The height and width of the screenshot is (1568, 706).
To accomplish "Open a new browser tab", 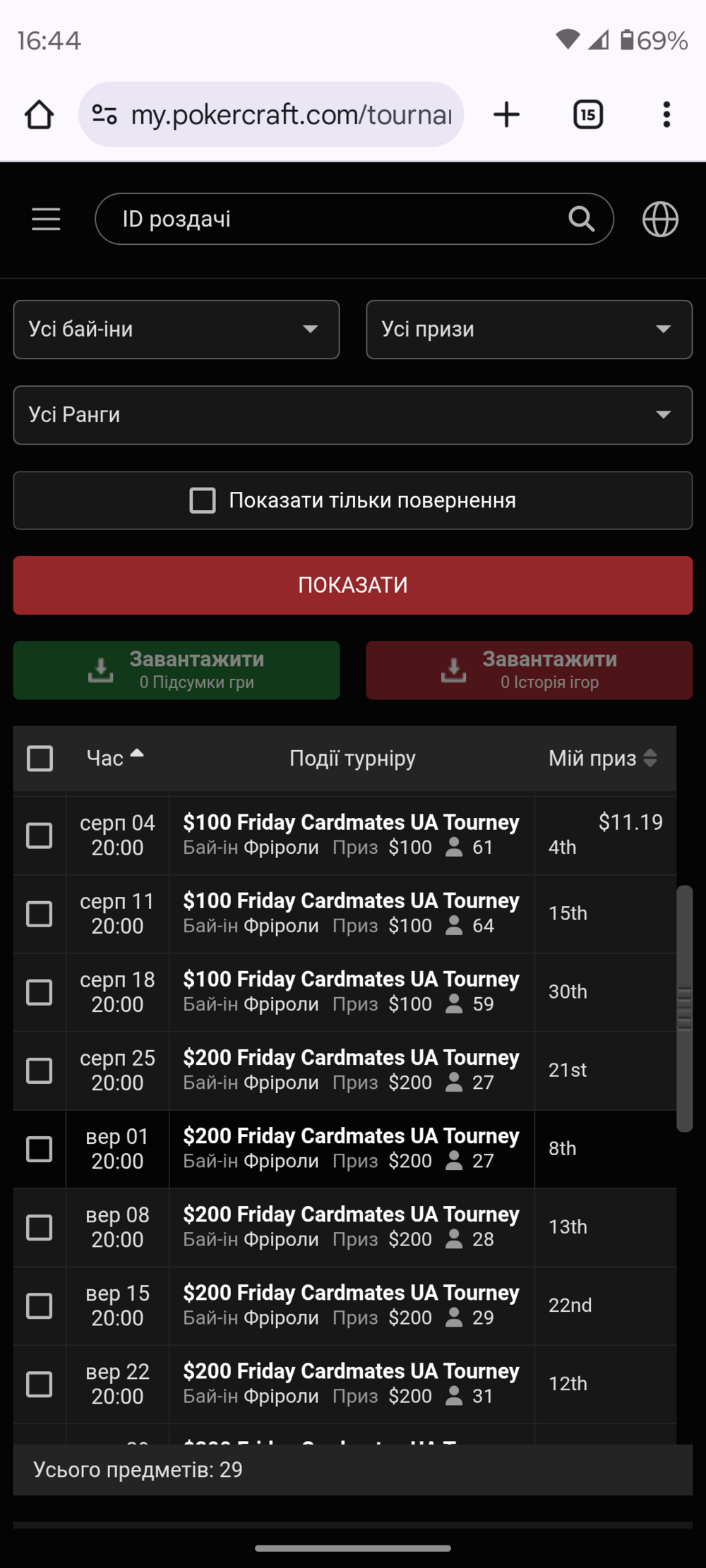I will point(506,114).
